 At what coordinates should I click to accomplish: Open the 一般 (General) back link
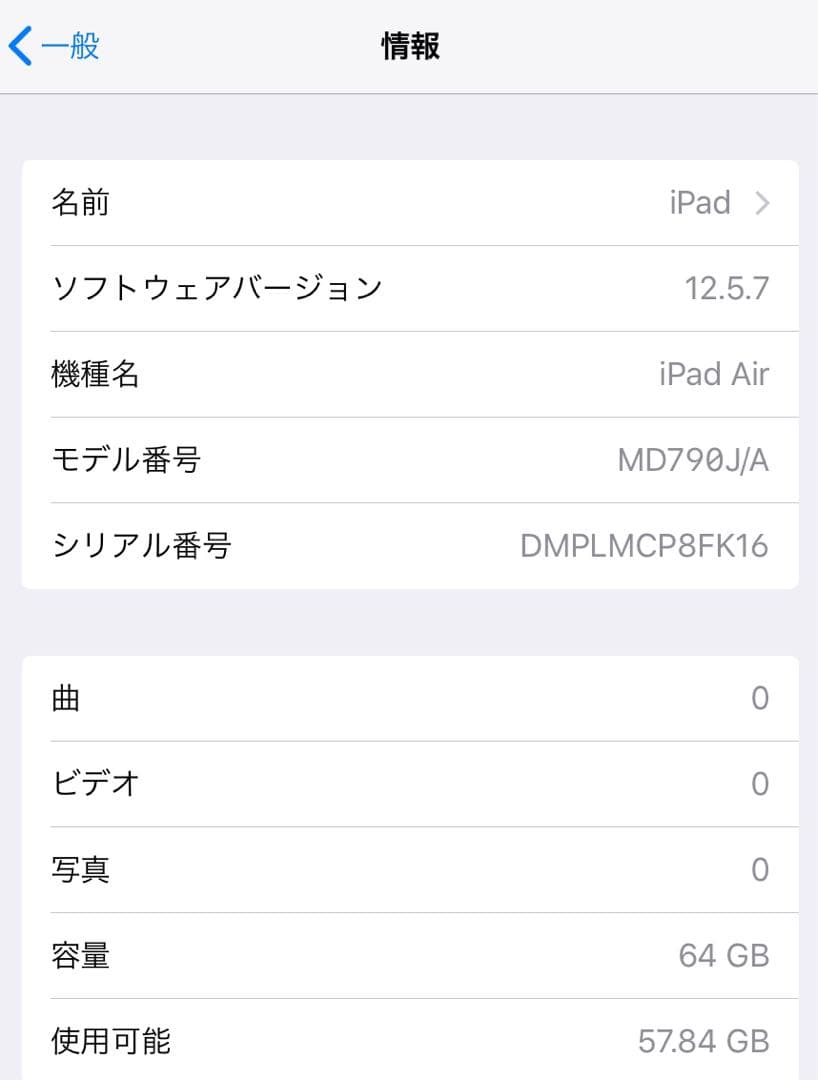click(x=66, y=46)
